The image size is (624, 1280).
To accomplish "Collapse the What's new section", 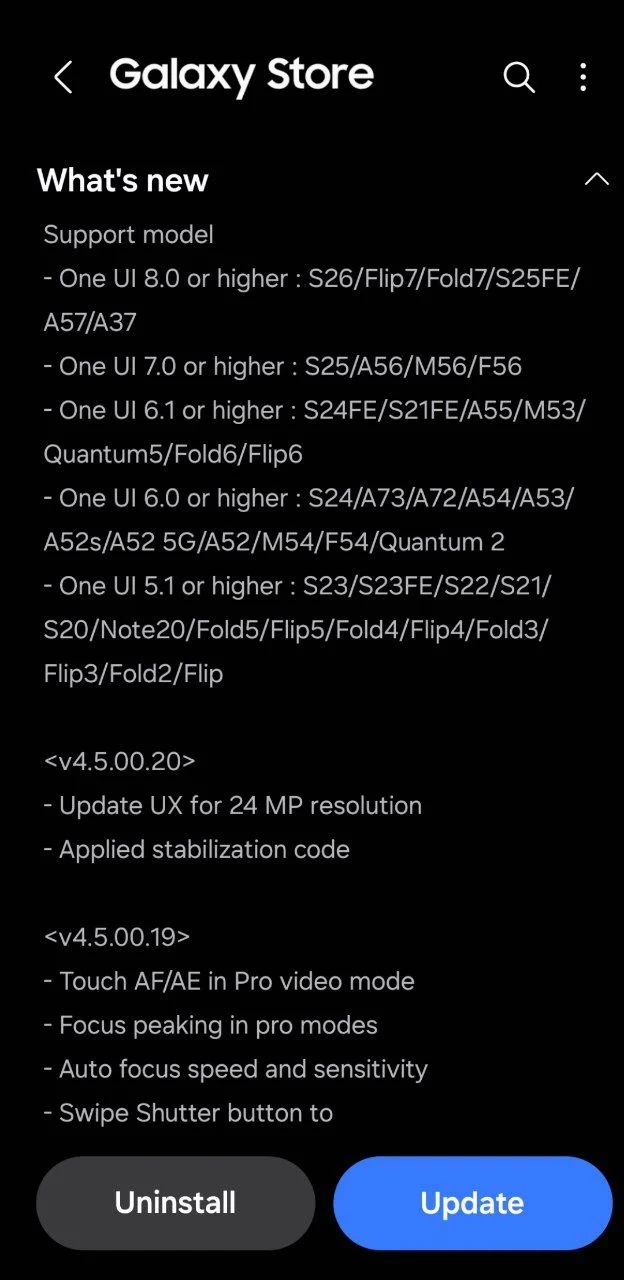I will 596,180.
